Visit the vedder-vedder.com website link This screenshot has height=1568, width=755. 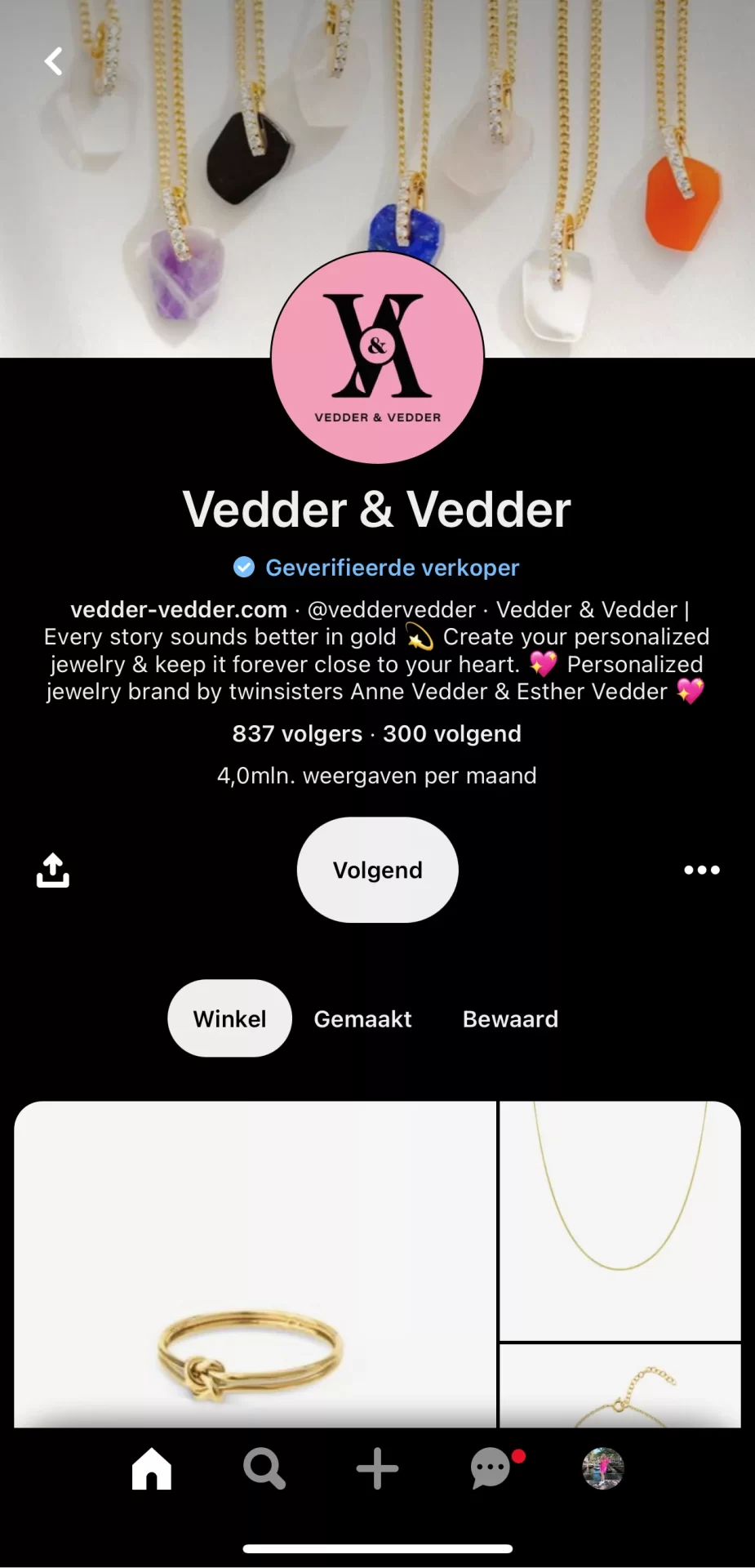click(179, 610)
